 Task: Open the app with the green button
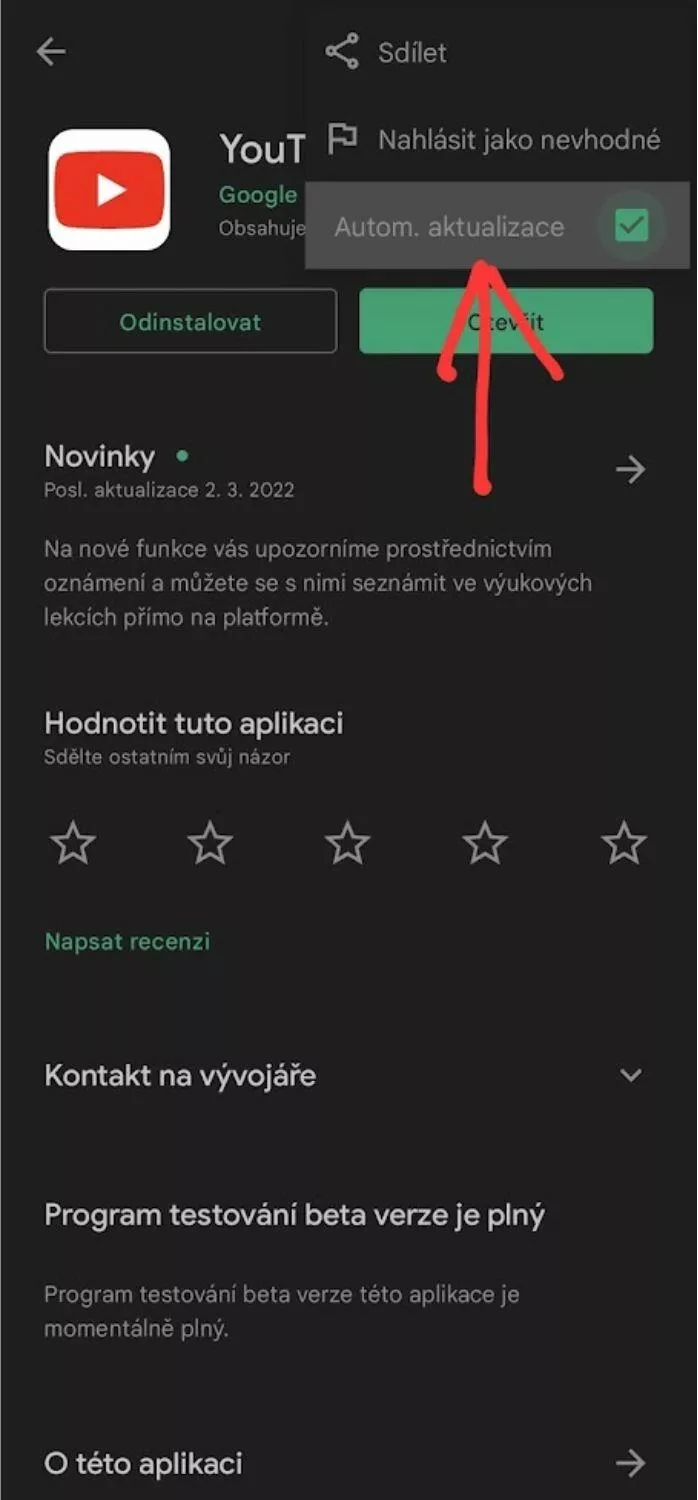[x=506, y=321]
